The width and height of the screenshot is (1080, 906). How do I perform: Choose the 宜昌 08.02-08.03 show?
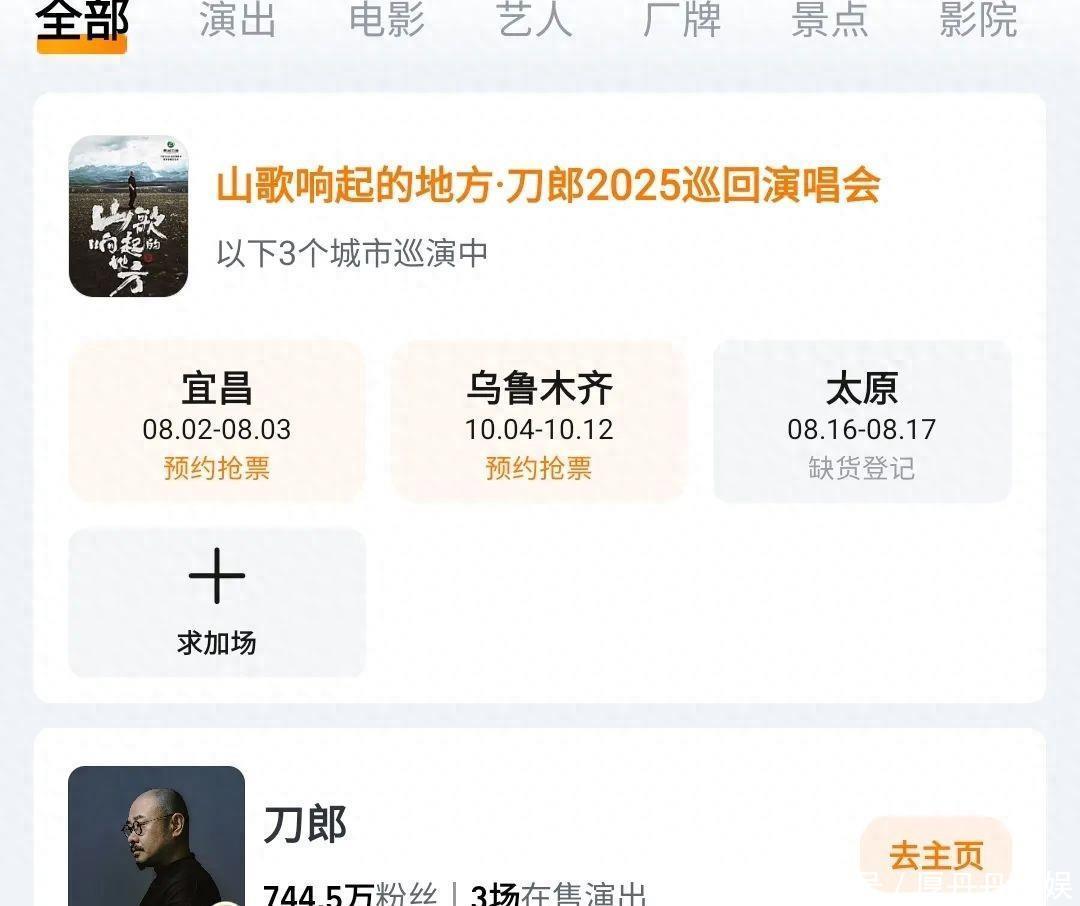pyautogui.click(x=216, y=421)
